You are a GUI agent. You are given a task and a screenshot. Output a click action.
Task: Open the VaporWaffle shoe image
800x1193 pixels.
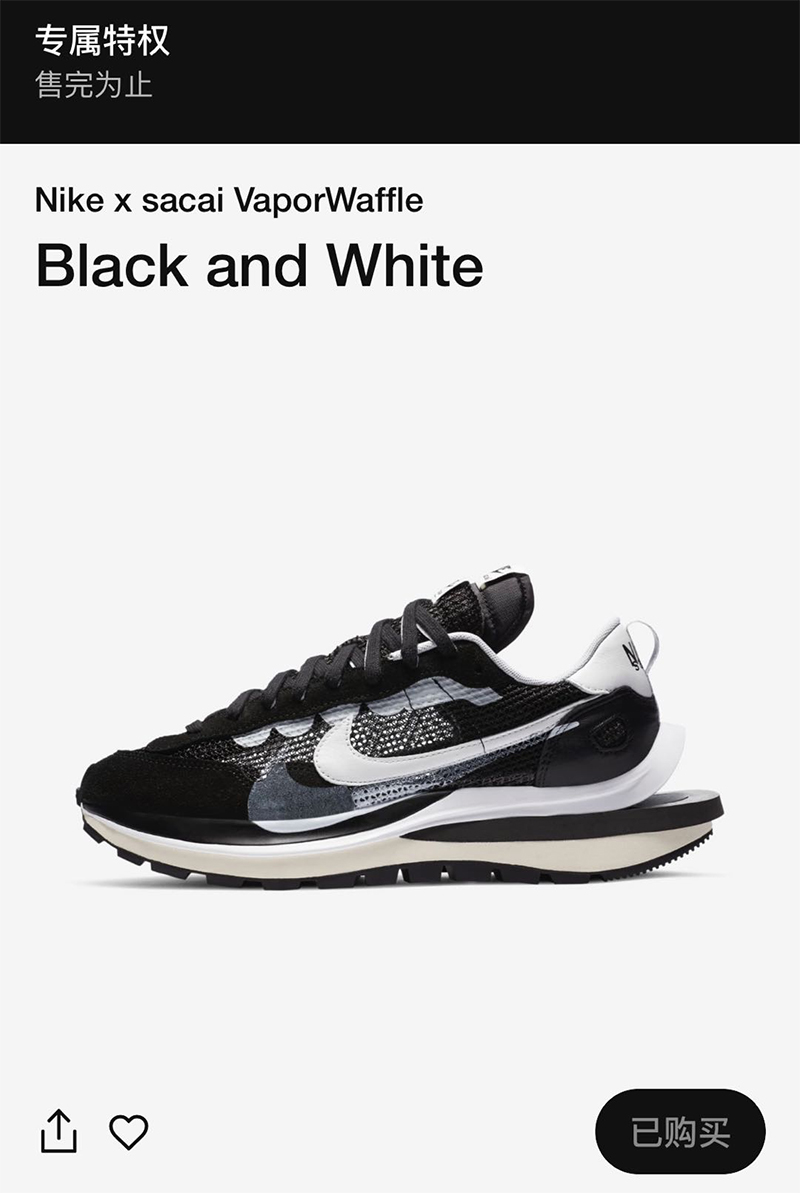(x=400, y=730)
